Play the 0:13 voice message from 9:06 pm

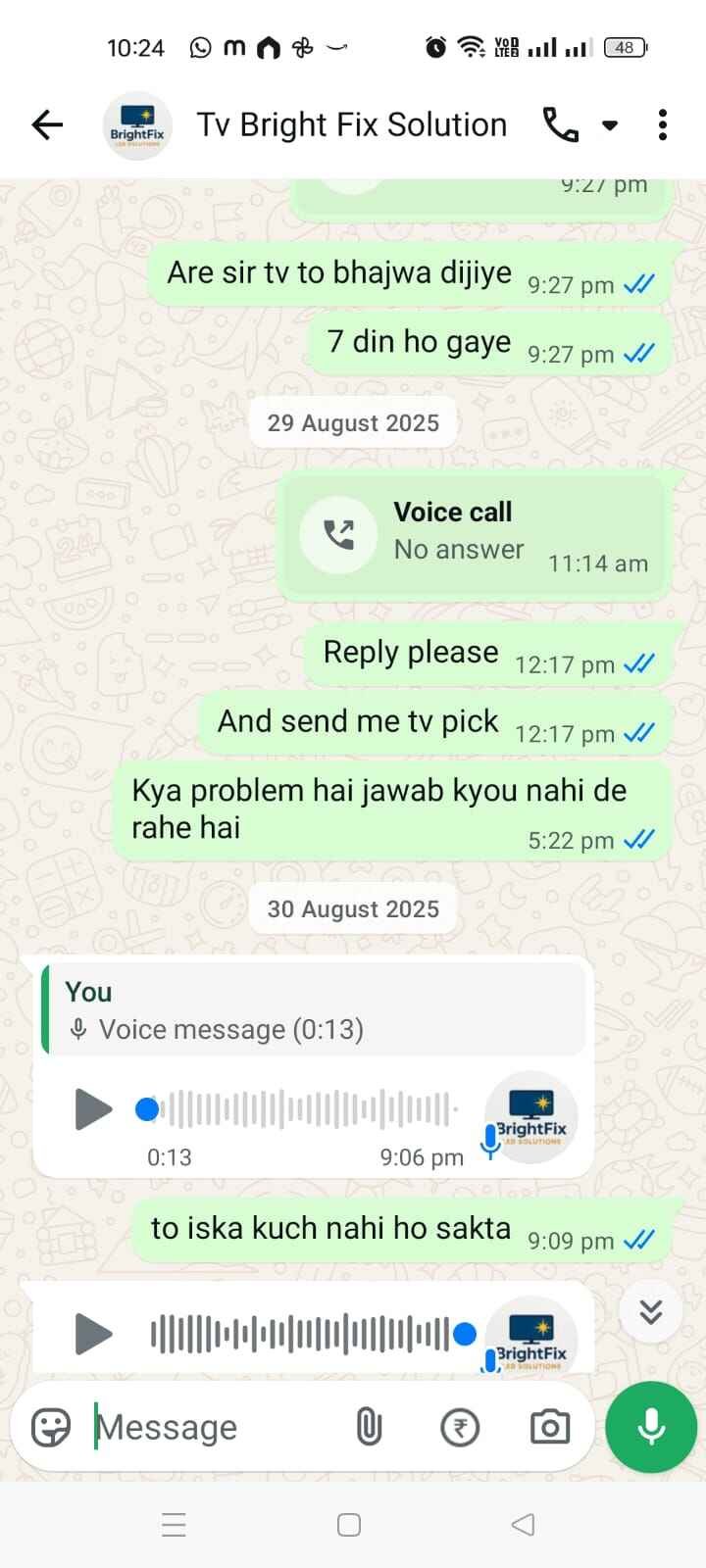93,1109
